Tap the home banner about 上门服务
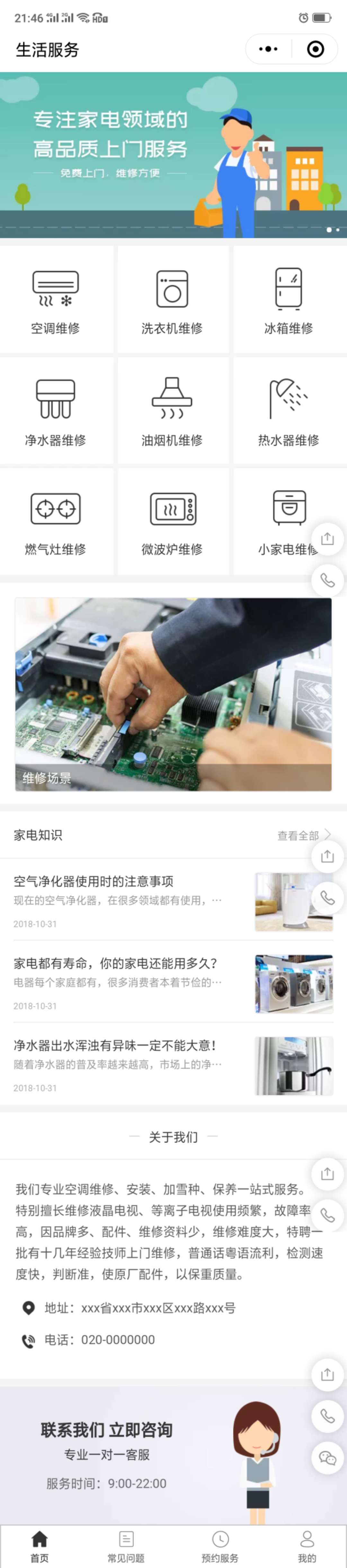Viewport: 347px width, 1568px height. [x=173, y=155]
